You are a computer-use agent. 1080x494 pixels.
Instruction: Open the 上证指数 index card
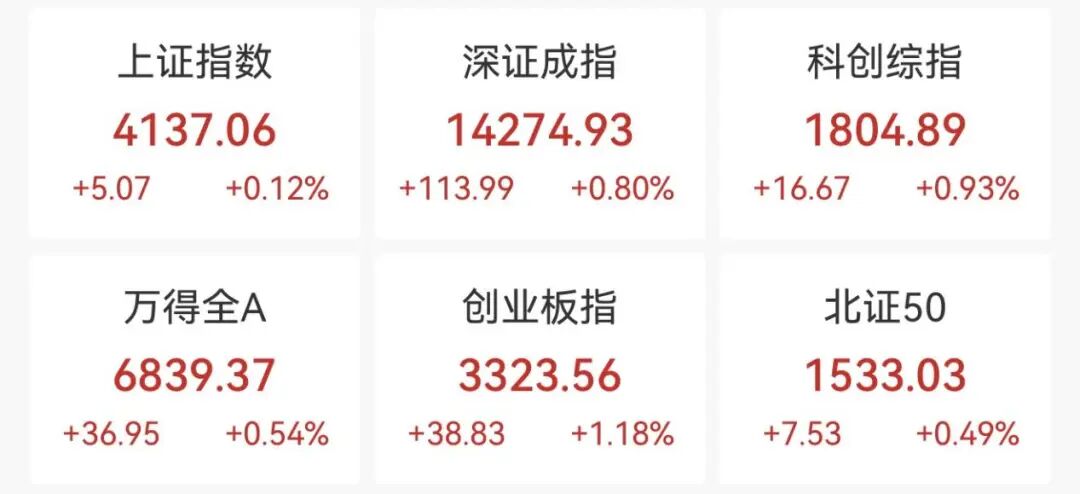(x=194, y=125)
